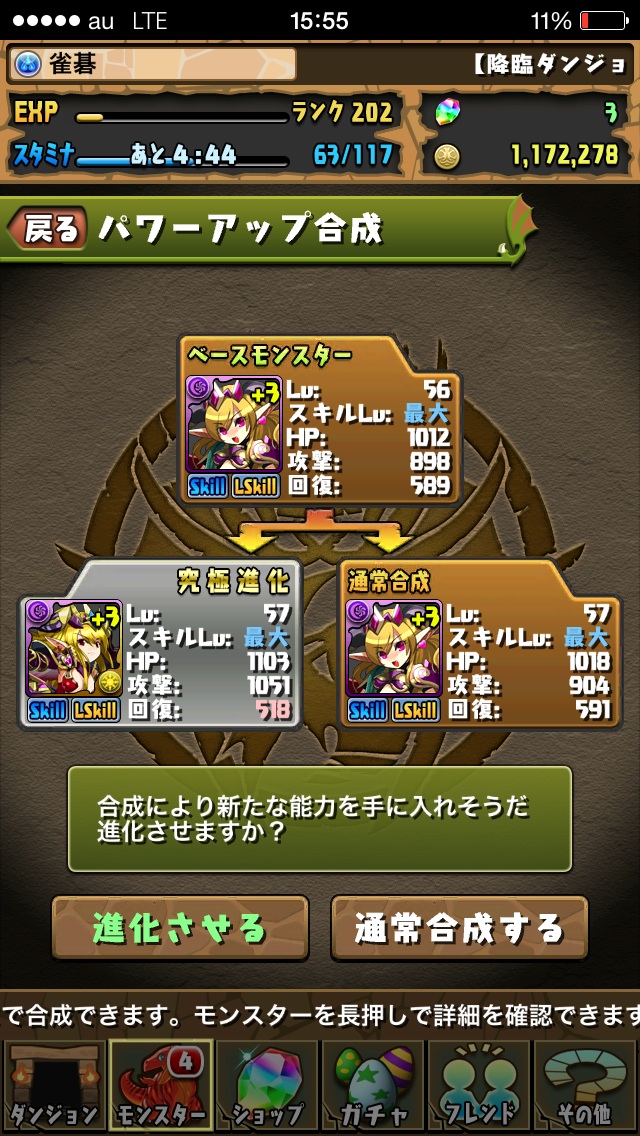640x1136 pixels.
Task: Go to the ガチャ tab
Action: click(372, 1087)
